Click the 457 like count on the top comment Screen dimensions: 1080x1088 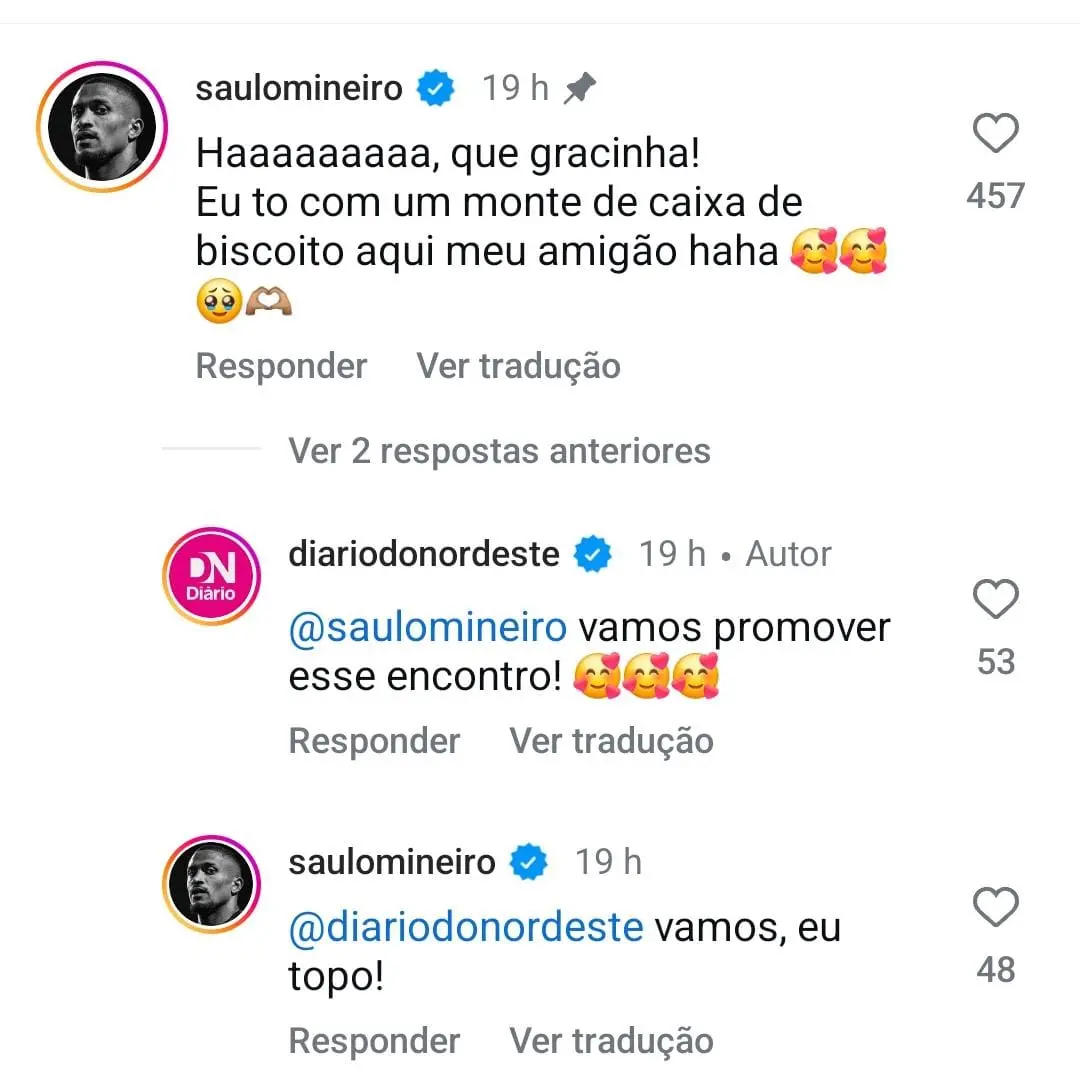click(995, 195)
